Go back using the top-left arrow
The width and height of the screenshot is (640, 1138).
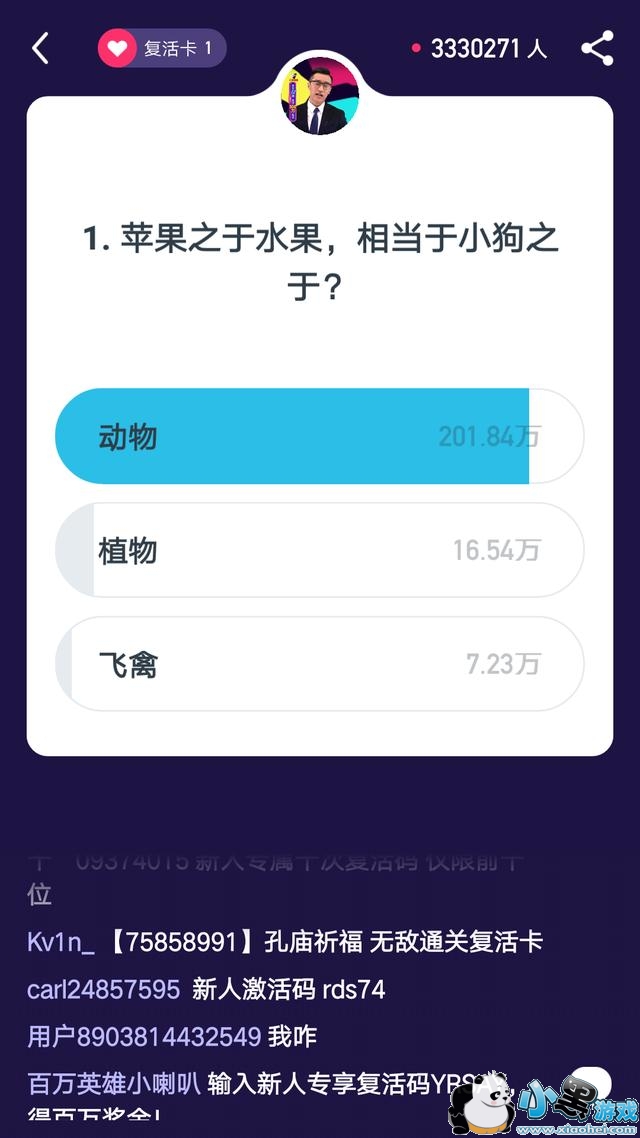40,48
